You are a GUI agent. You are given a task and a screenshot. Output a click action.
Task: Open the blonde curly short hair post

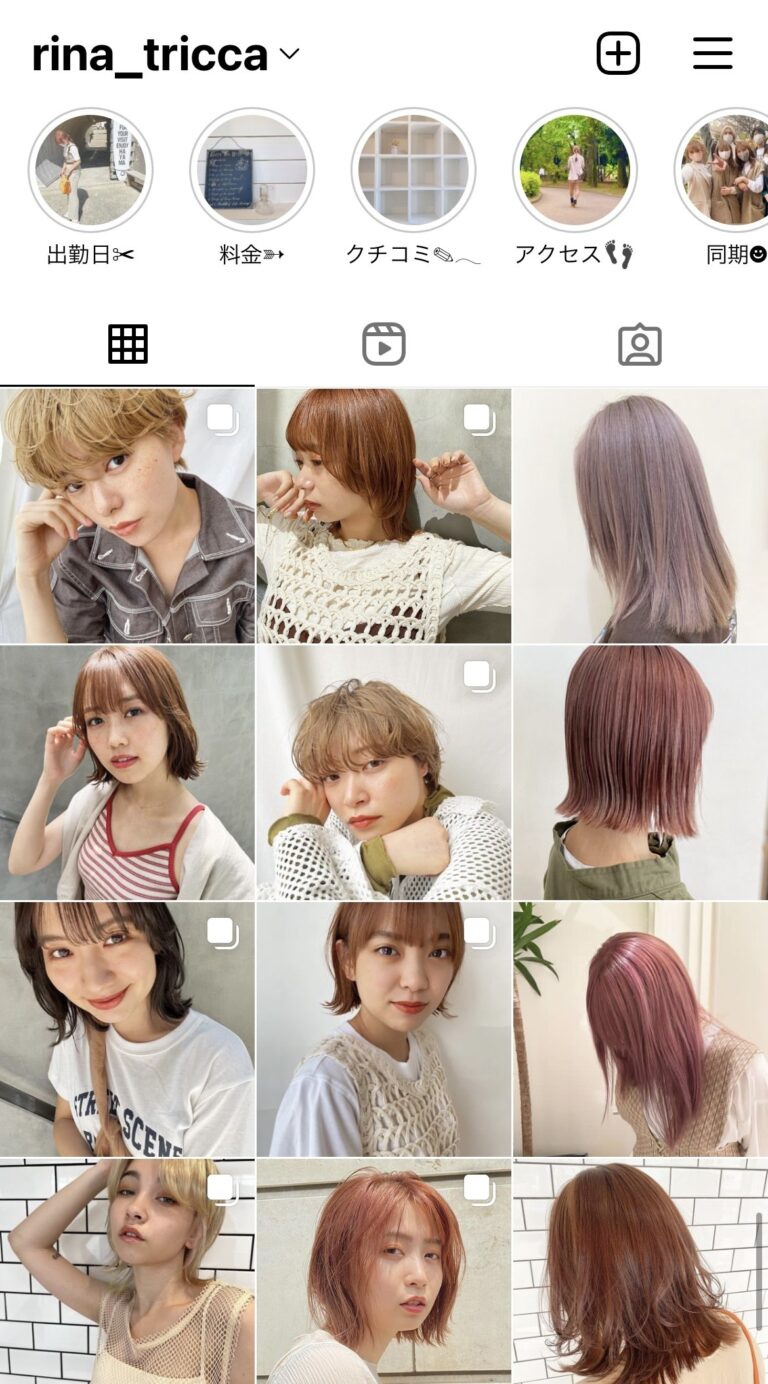(x=127, y=516)
